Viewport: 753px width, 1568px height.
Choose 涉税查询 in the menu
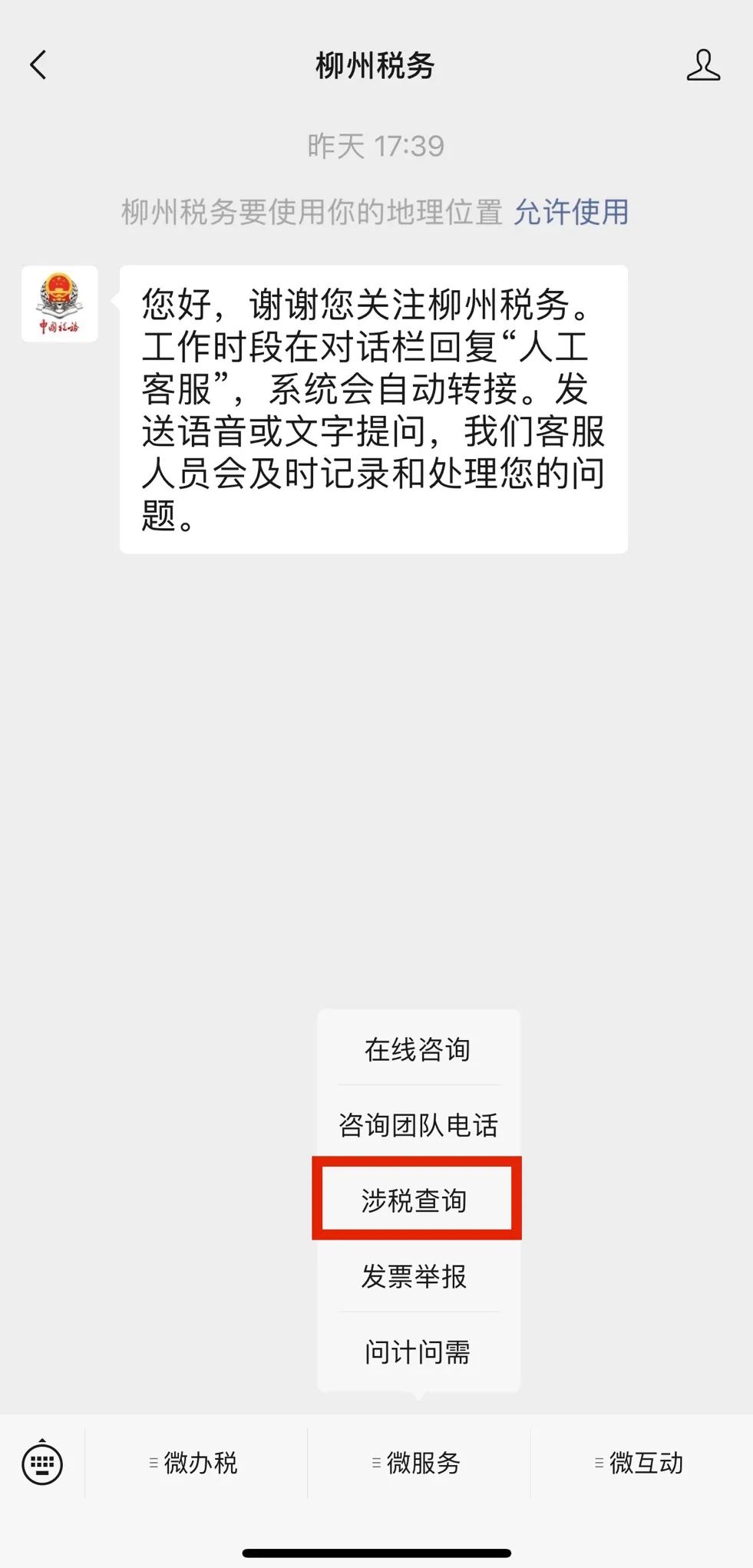[417, 1199]
